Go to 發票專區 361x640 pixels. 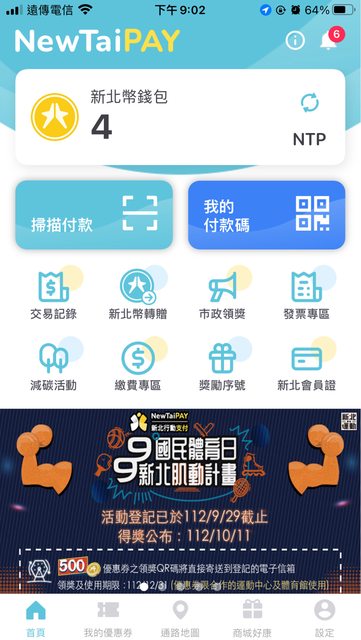tap(307, 293)
